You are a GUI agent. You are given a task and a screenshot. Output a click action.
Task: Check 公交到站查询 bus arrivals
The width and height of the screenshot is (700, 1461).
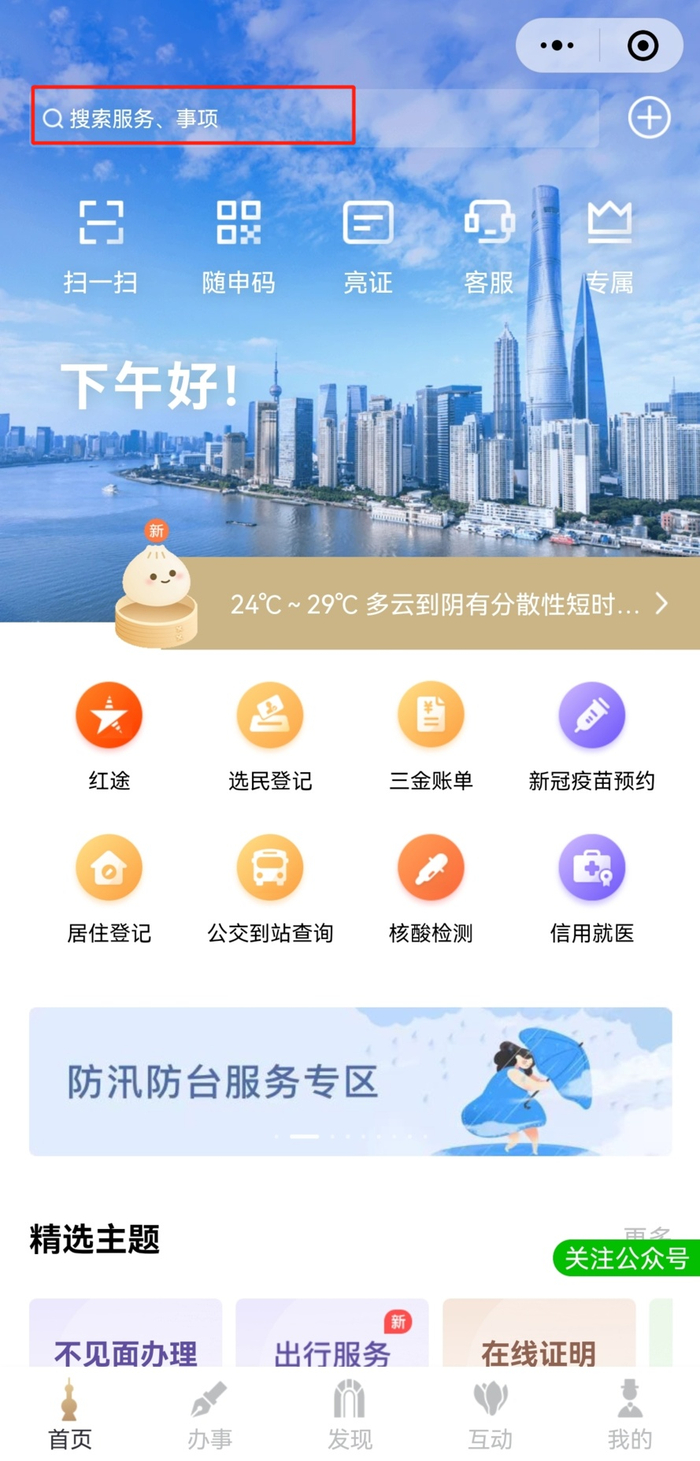pyautogui.click(x=270, y=887)
